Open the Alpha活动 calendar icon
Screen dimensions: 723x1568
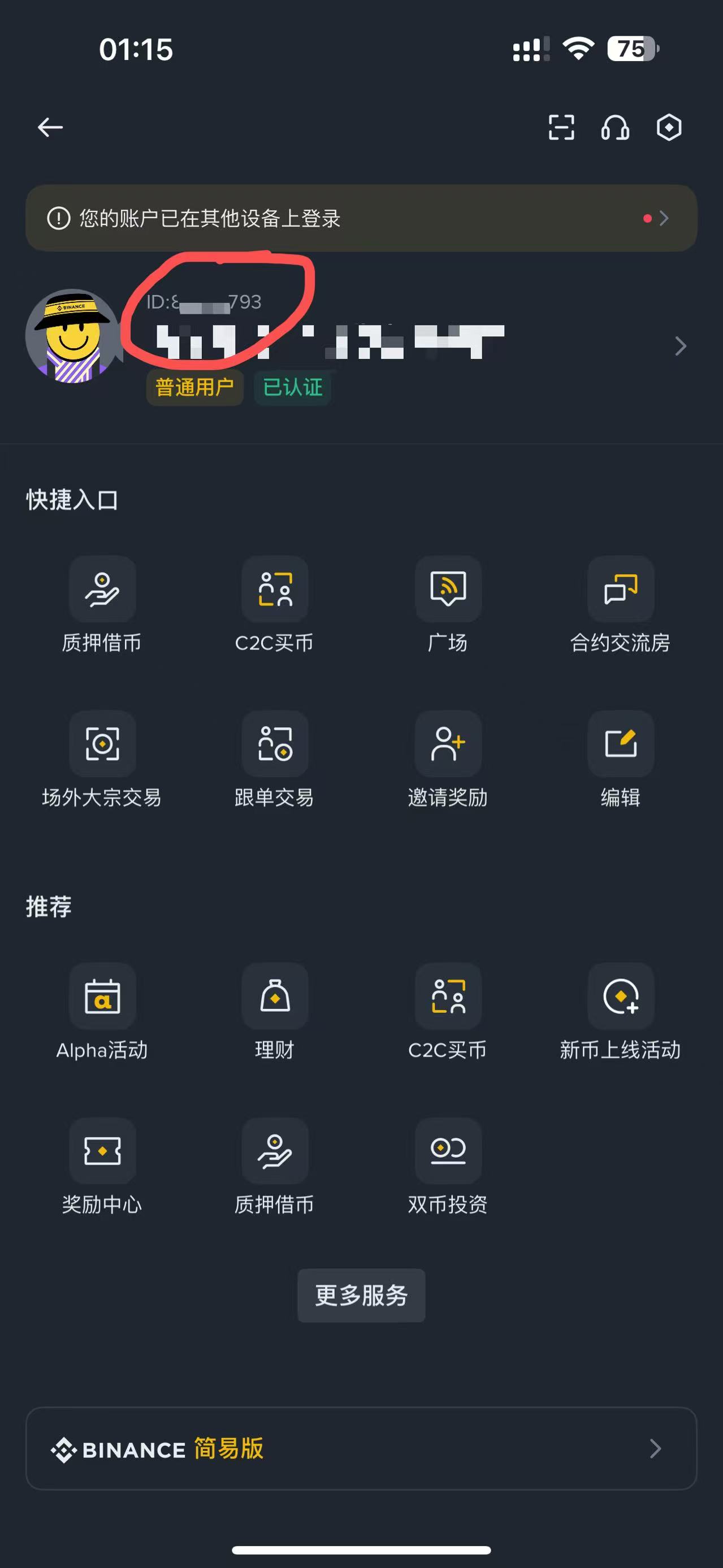point(102,997)
